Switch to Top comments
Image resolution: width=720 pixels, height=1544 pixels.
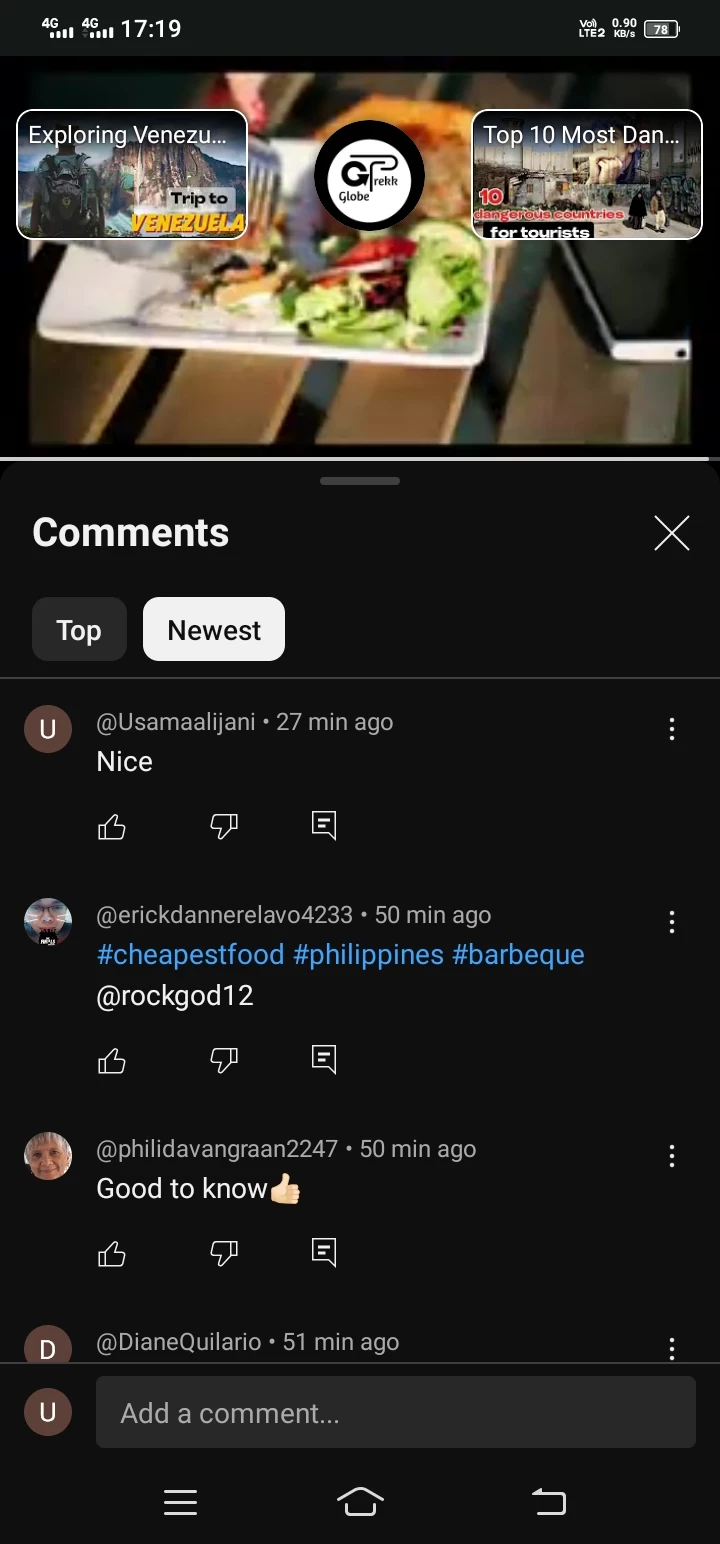(x=79, y=630)
